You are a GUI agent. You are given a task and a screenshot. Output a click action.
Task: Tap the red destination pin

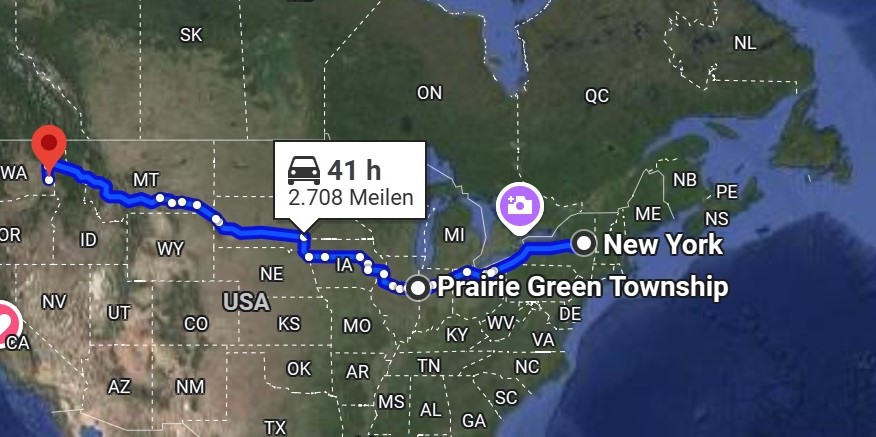(x=47, y=148)
